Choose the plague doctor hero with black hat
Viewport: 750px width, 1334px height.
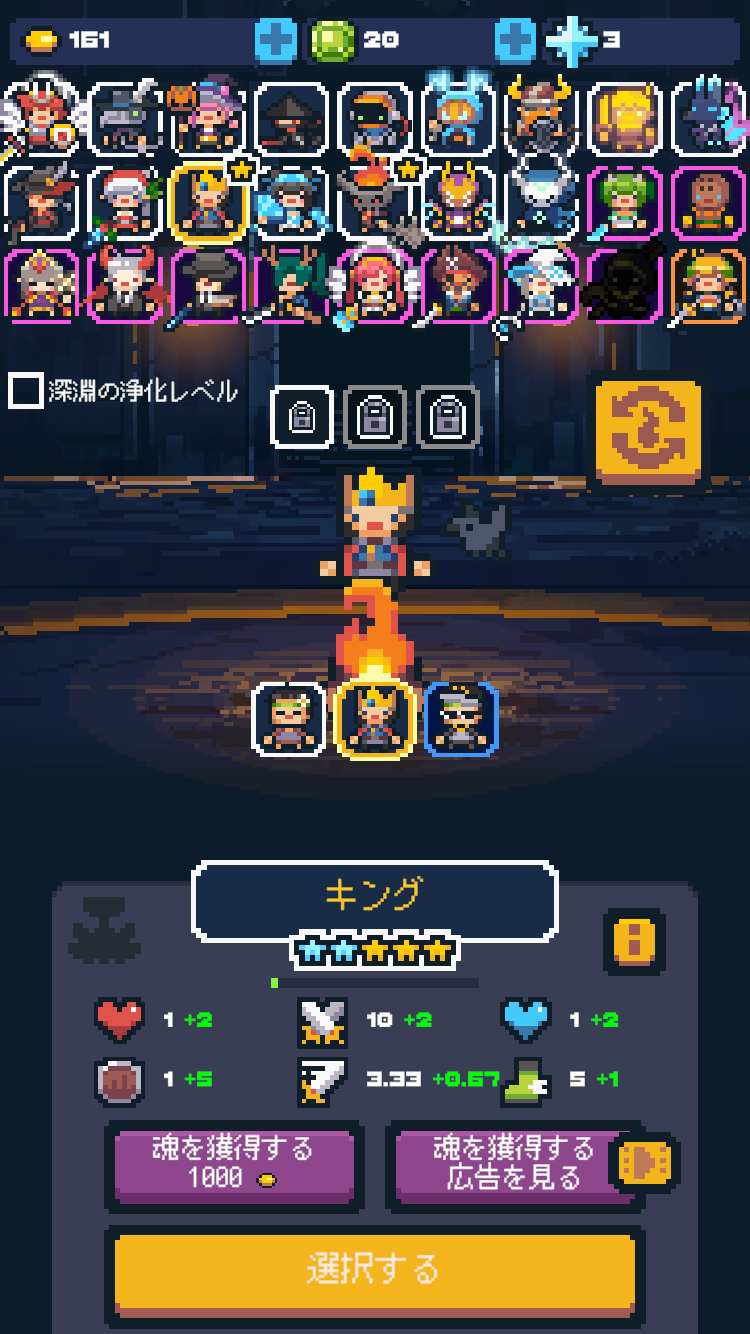tap(208, 285)
